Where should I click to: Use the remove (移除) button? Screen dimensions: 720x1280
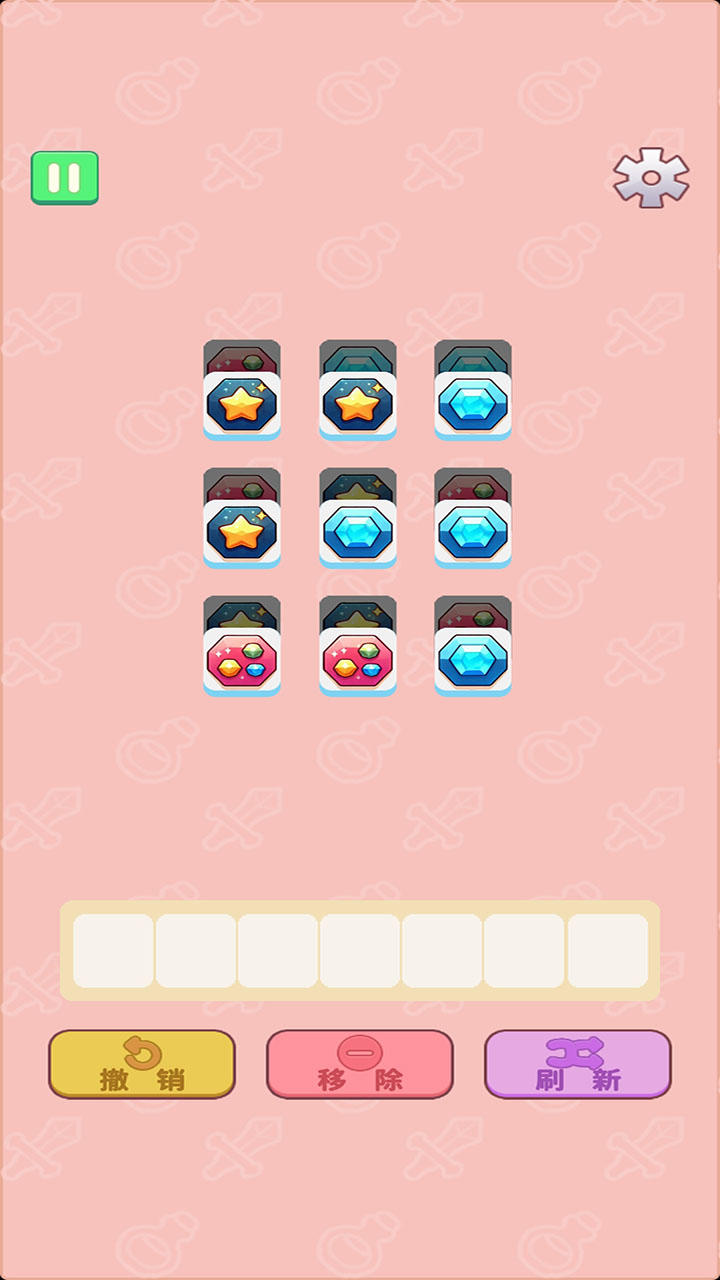click(359, 1064)
